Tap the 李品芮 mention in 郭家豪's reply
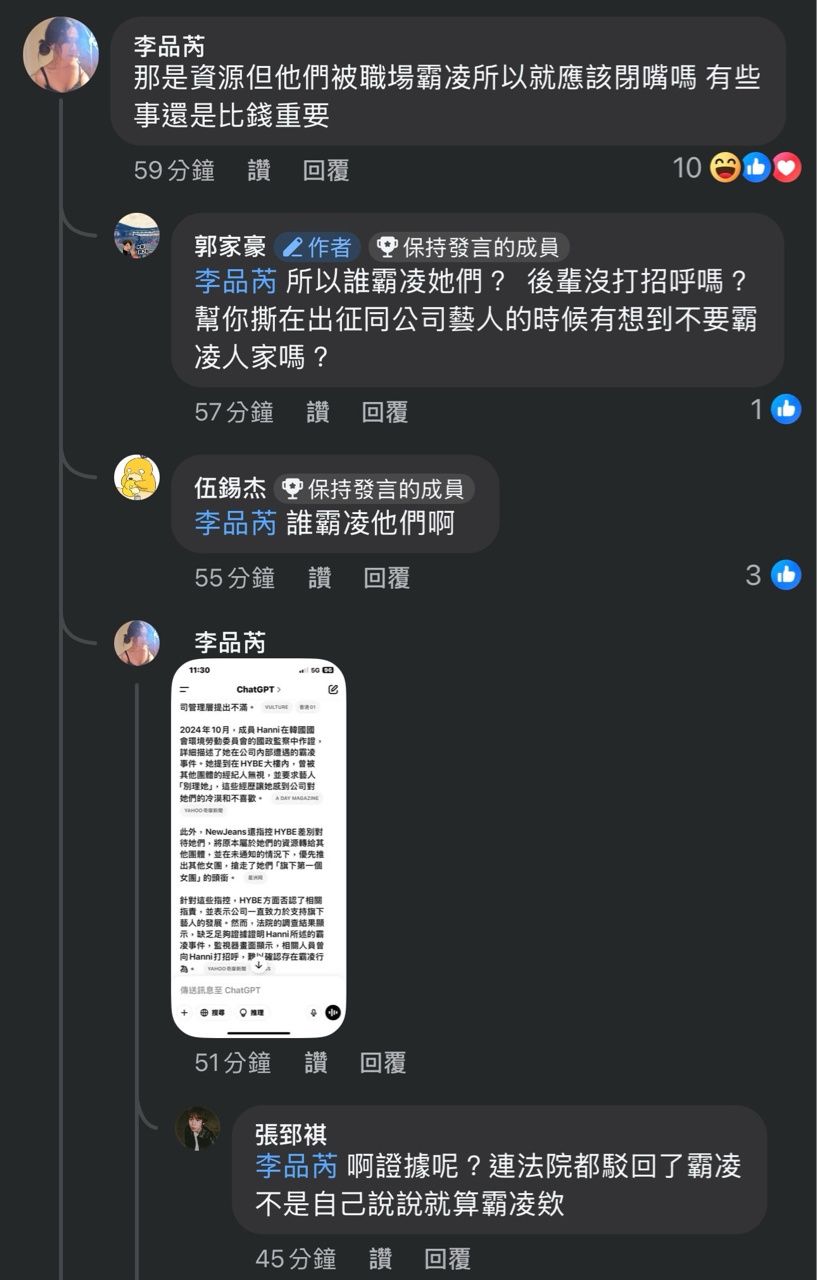Screen dimensions: 817x1280 pyautogui.click(x=235, y=281)
